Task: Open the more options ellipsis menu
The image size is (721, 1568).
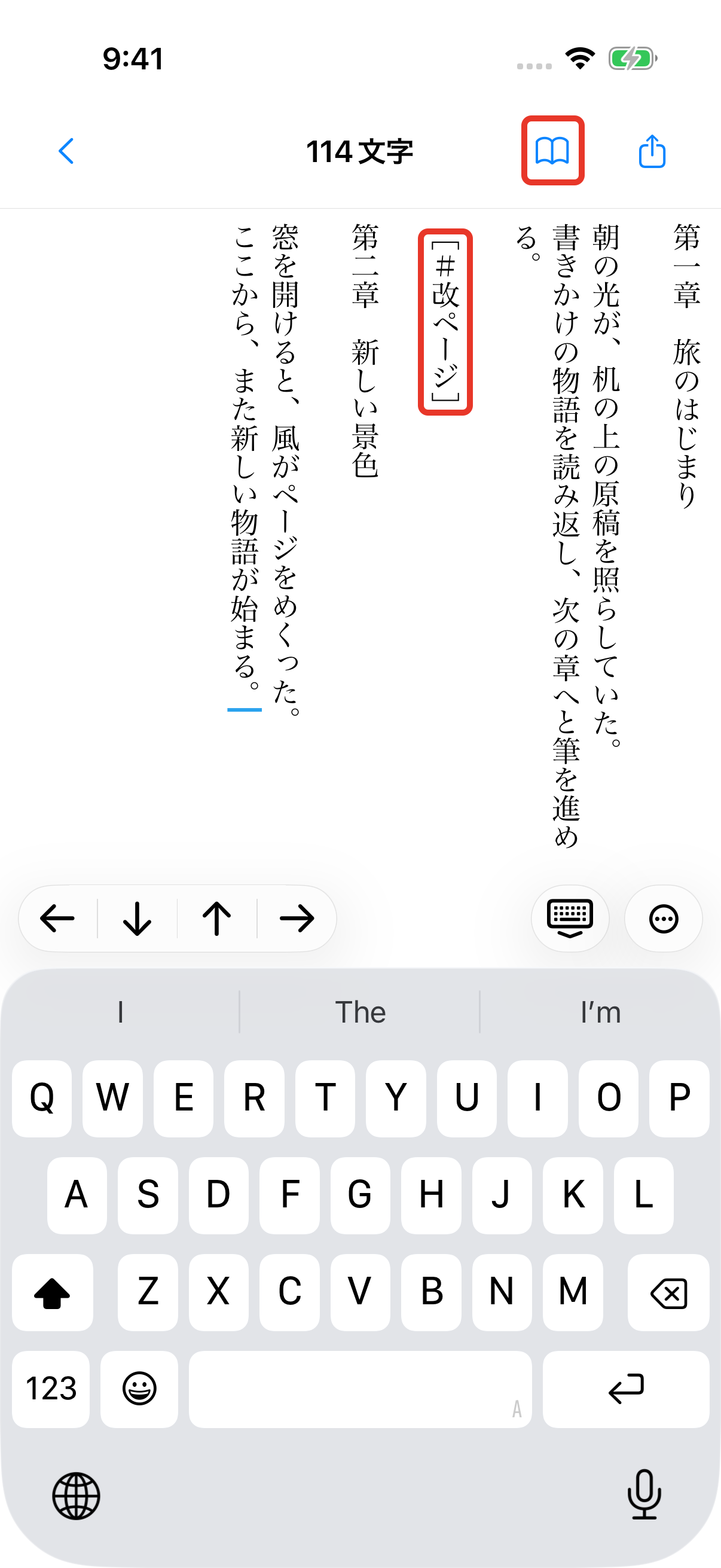Action: click(663, 918)
